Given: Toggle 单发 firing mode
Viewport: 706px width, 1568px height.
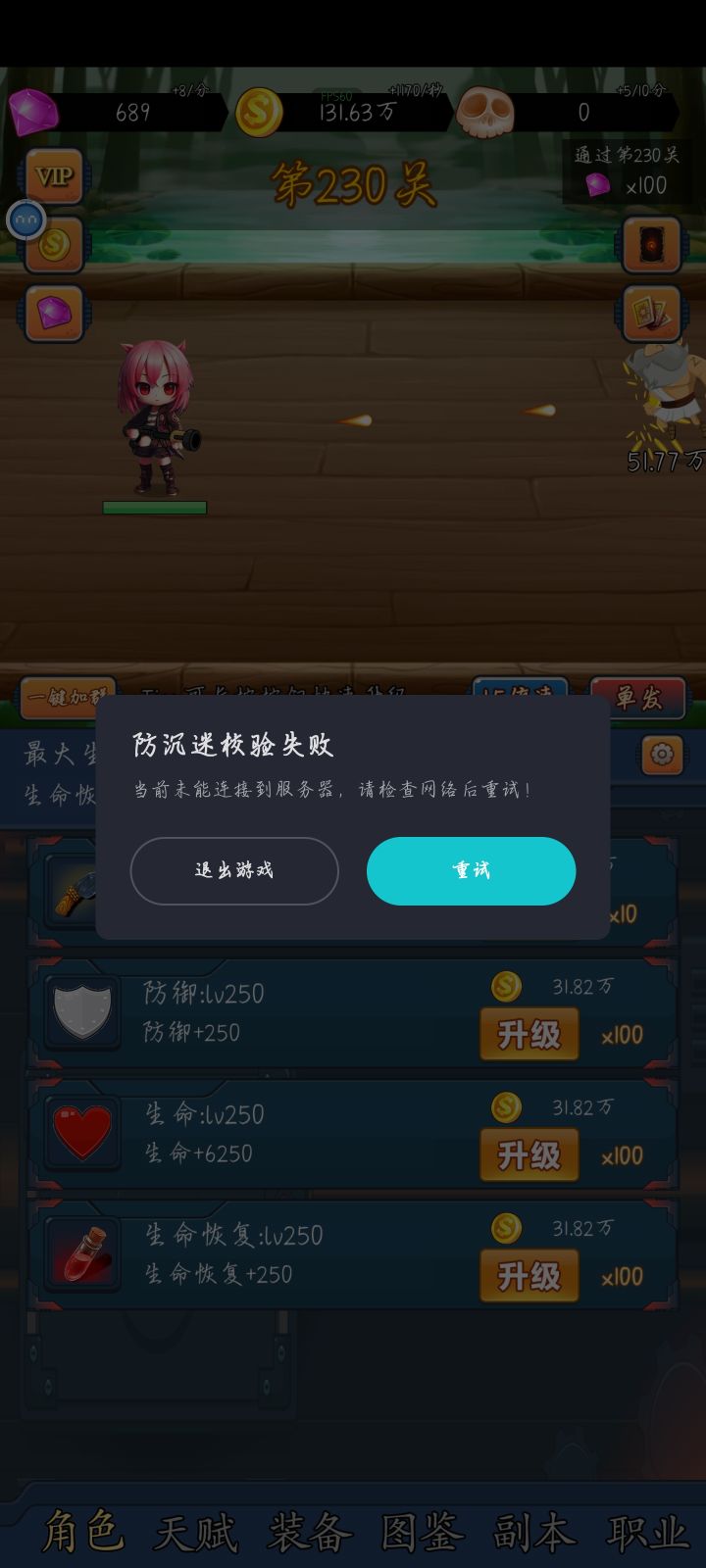Looking at the screenshot, I should pyautogui.click(x=639, y=698).
